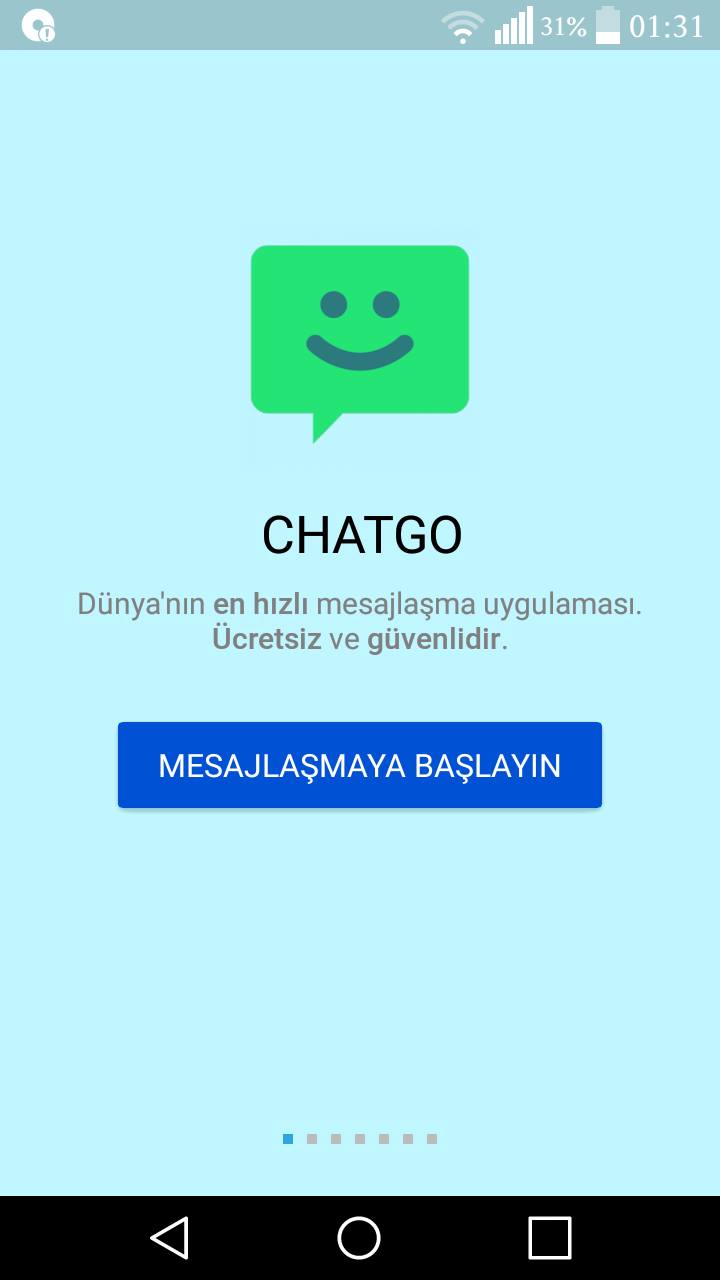Tap the Android Back navigation arrow
The image size is (720, 1280).
coord(168,1238)
